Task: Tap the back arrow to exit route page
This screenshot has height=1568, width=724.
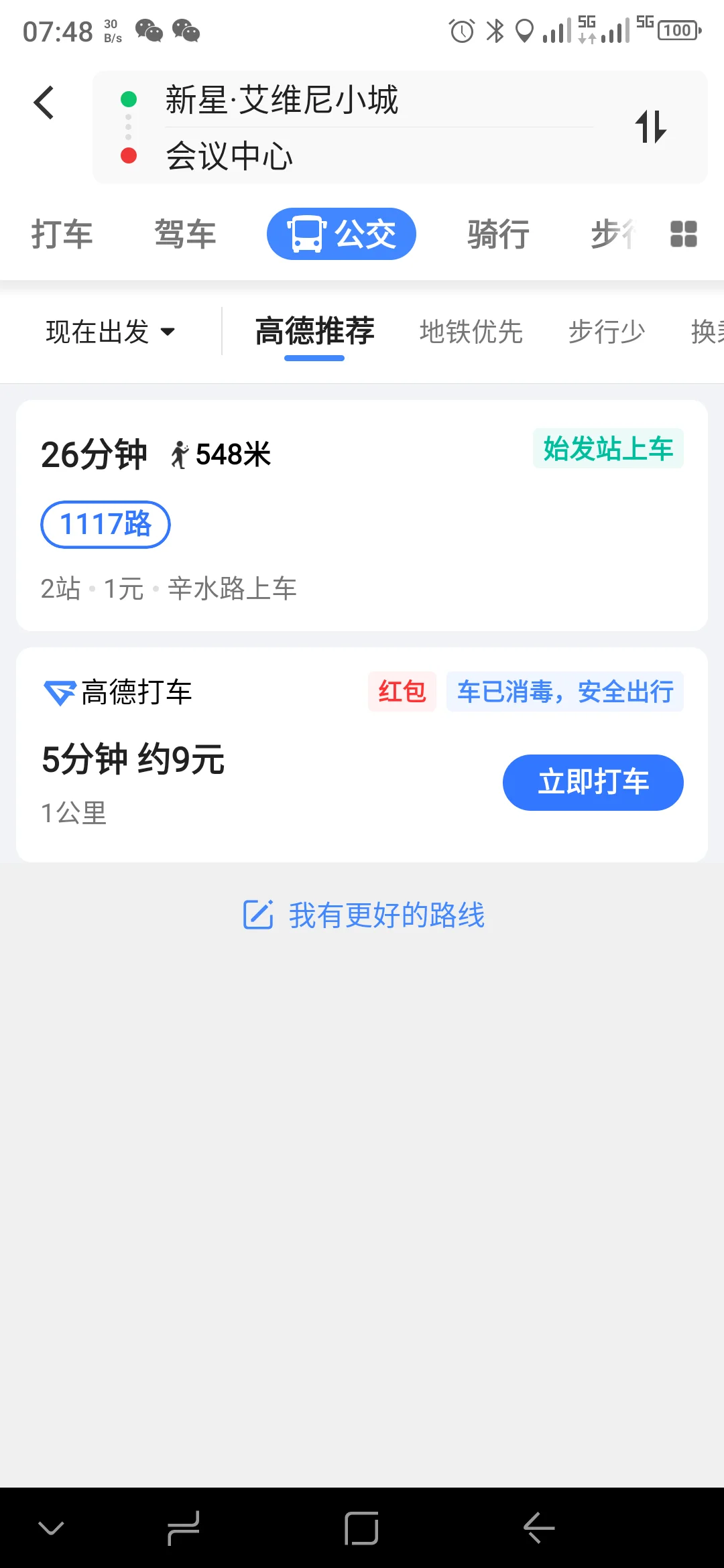Action: (44, 102)
